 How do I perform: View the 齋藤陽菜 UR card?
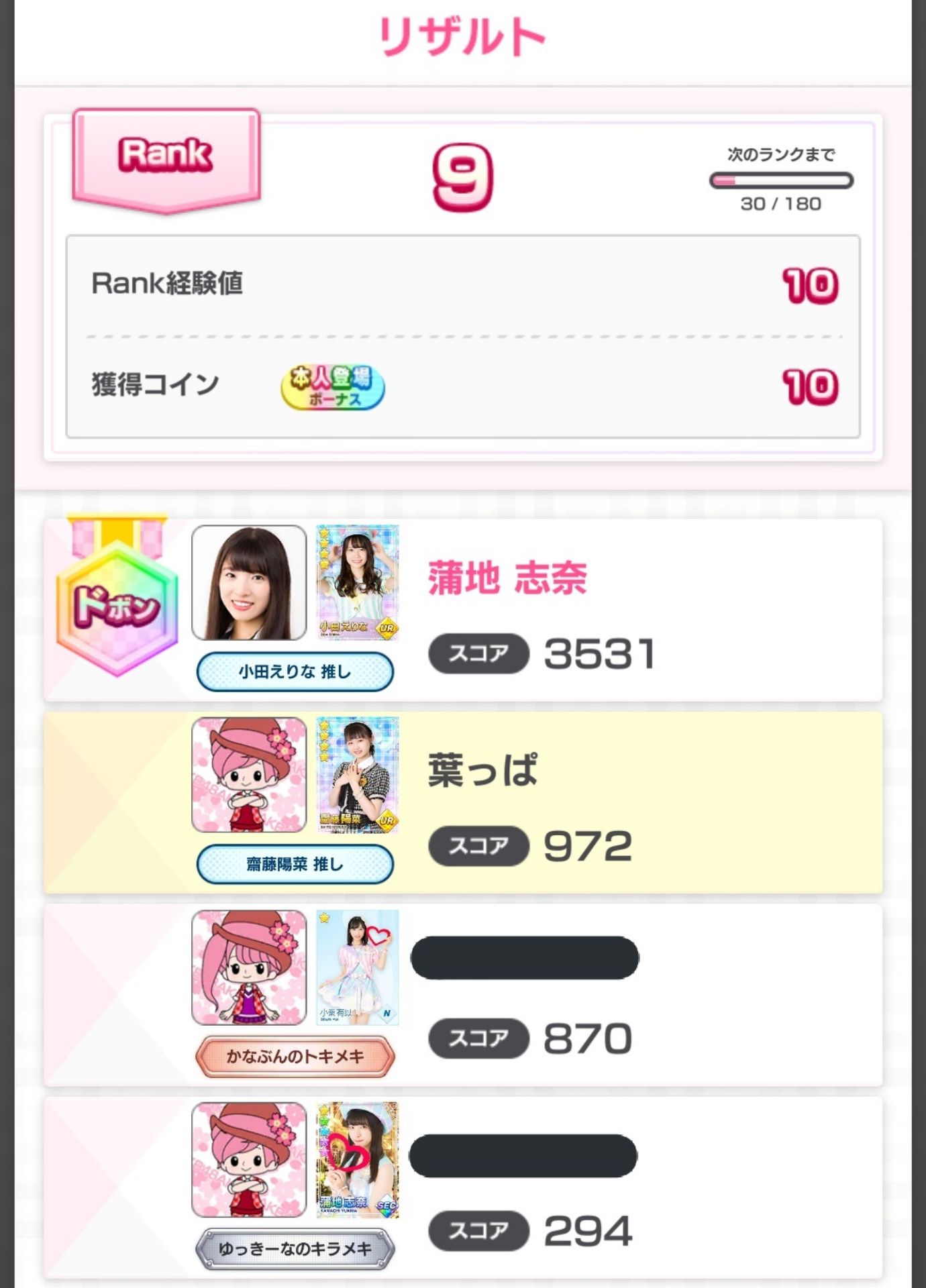(x=357, y=775)
